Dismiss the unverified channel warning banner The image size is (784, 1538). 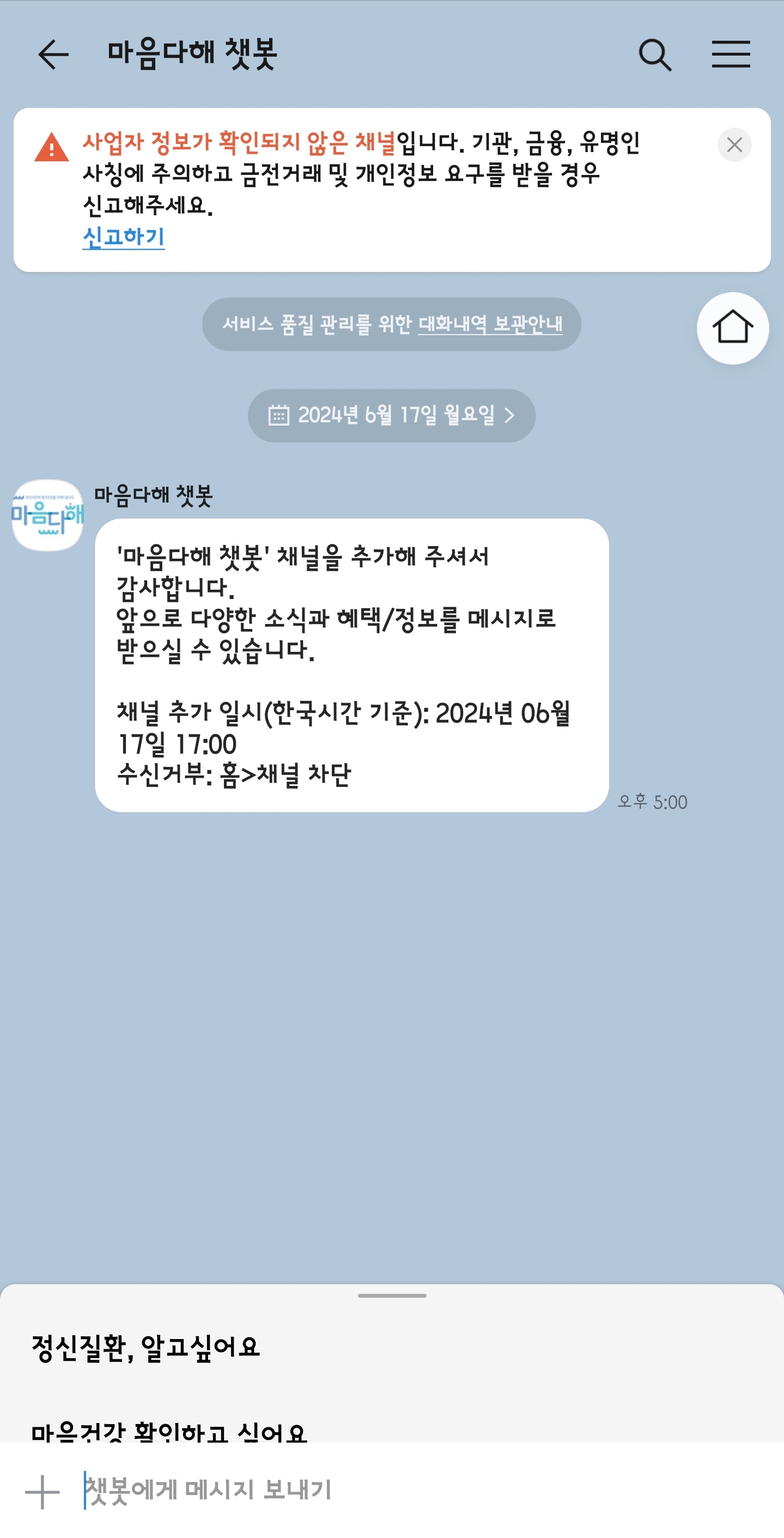tap(734, 145)
